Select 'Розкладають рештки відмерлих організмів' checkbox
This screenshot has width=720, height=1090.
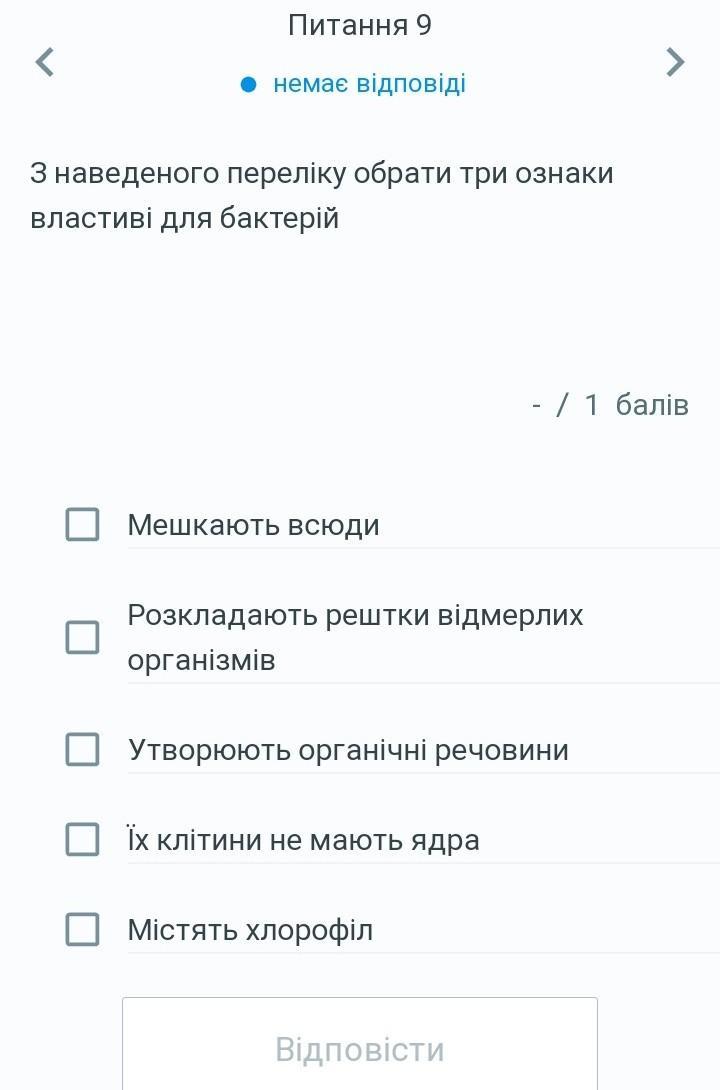[x=82, y=637]
